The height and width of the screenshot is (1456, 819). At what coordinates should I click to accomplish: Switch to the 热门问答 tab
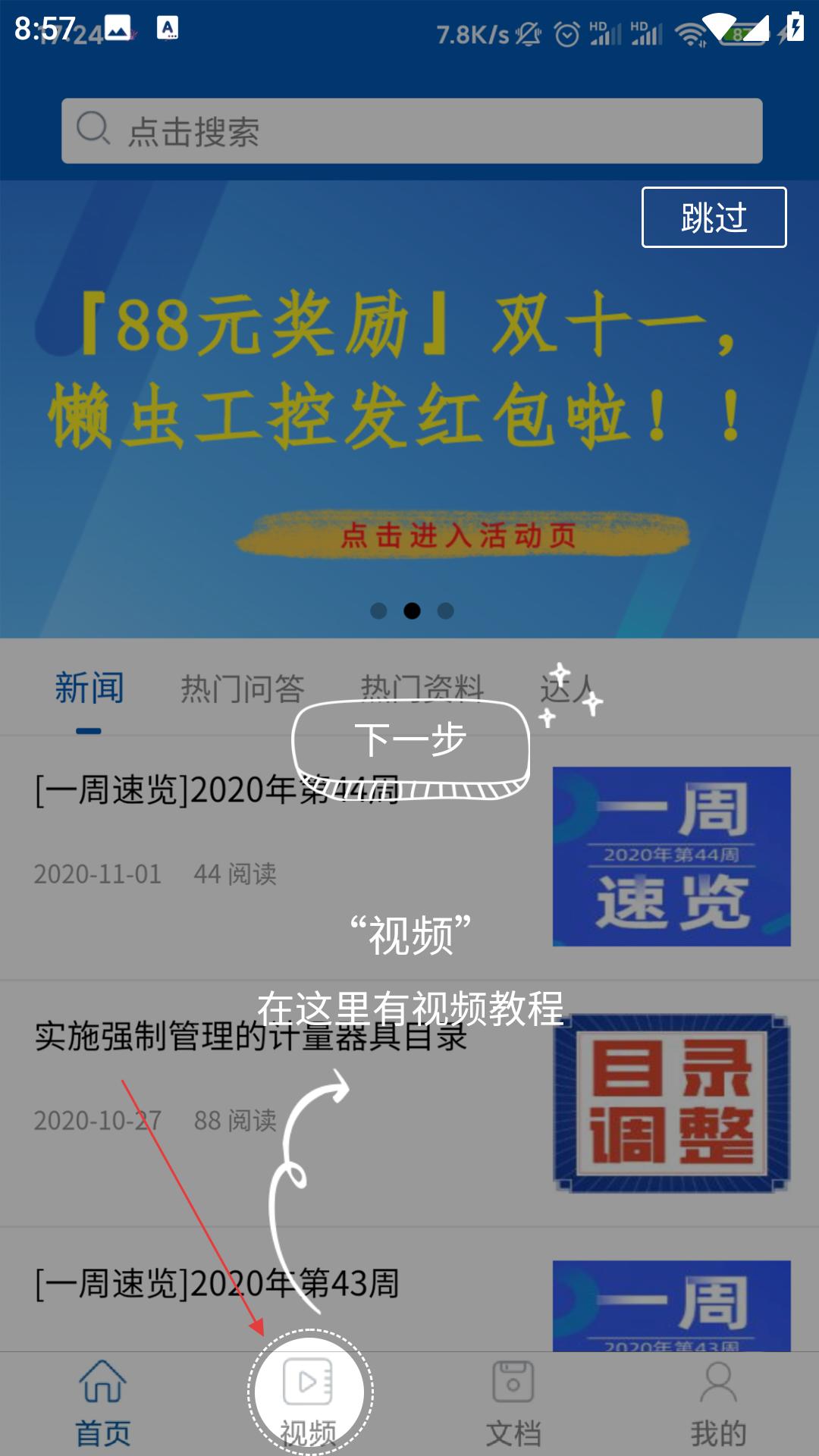point(242,689)
